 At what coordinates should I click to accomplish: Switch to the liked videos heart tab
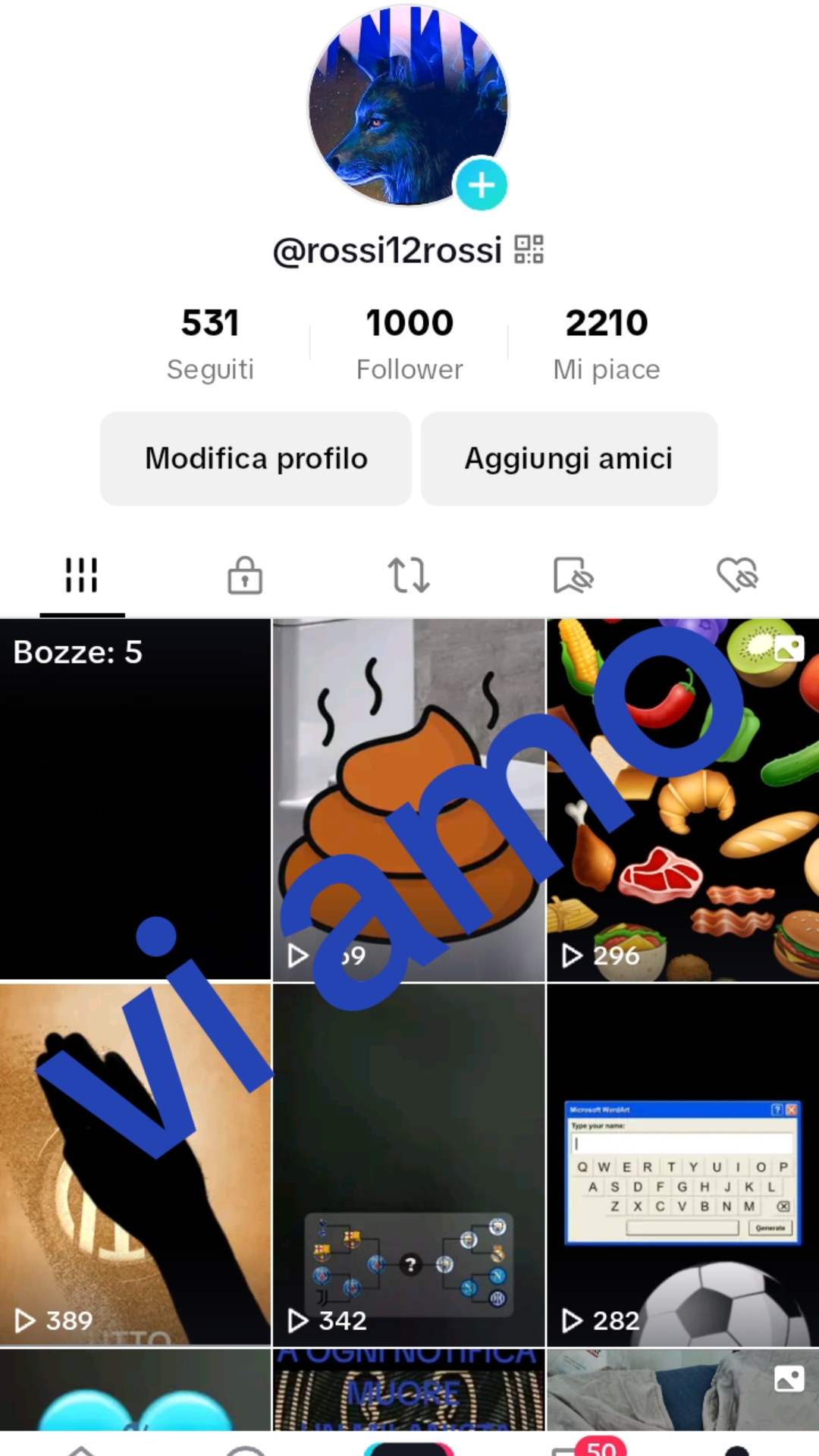coord(737,575)
